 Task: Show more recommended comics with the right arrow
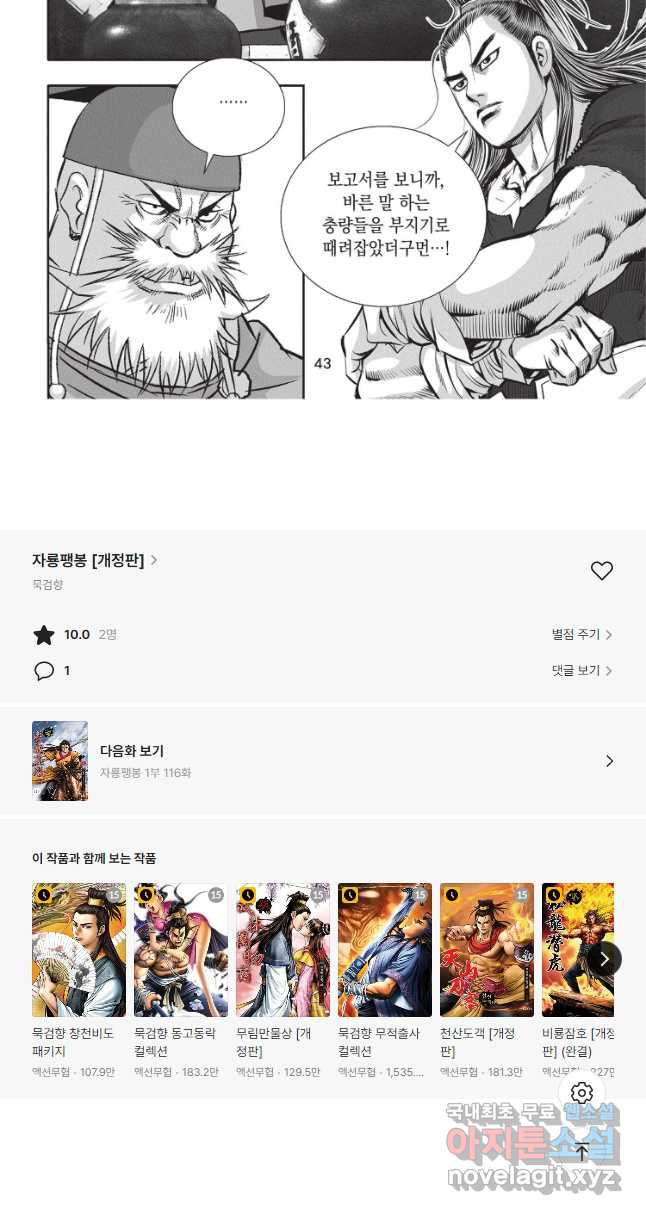click(603, 959)
